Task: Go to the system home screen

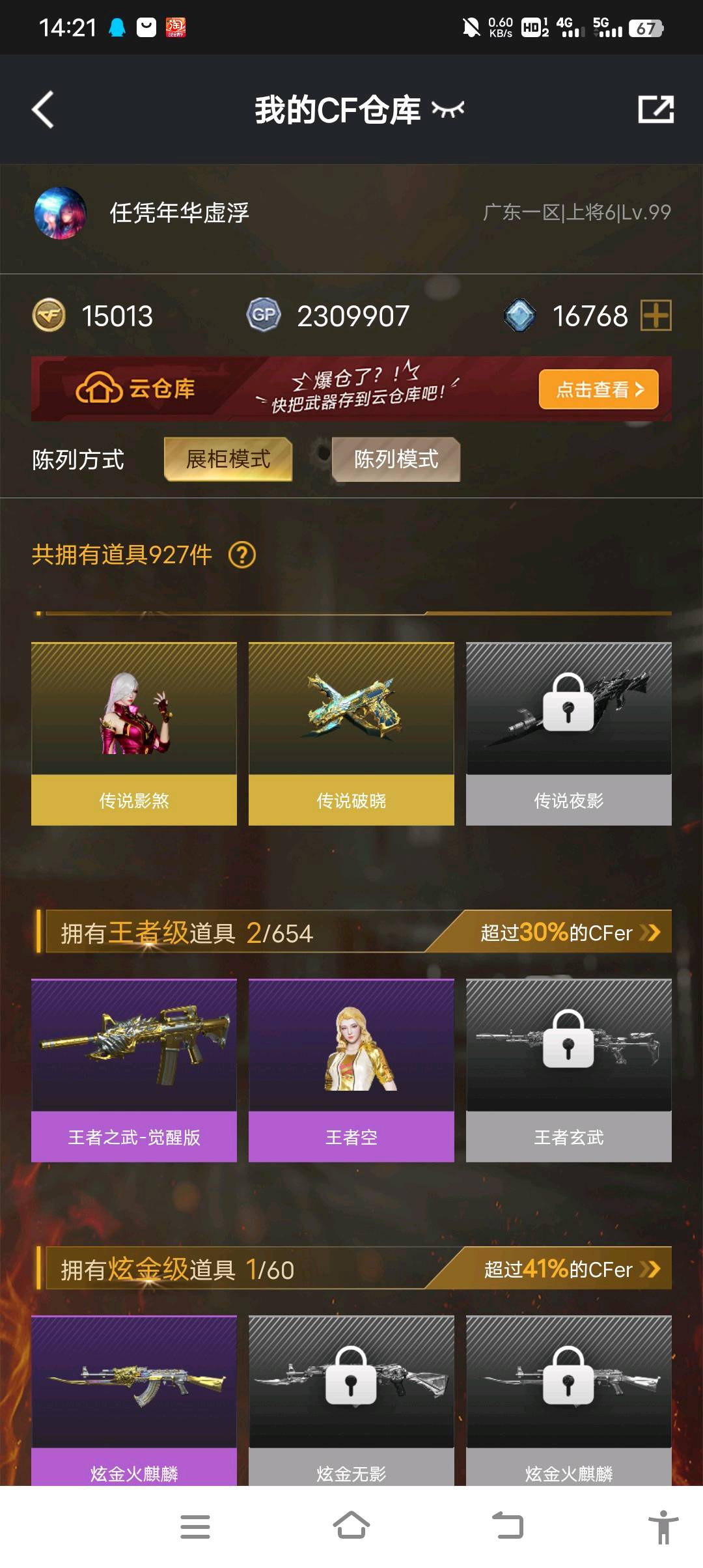Action: [351, 1526]
